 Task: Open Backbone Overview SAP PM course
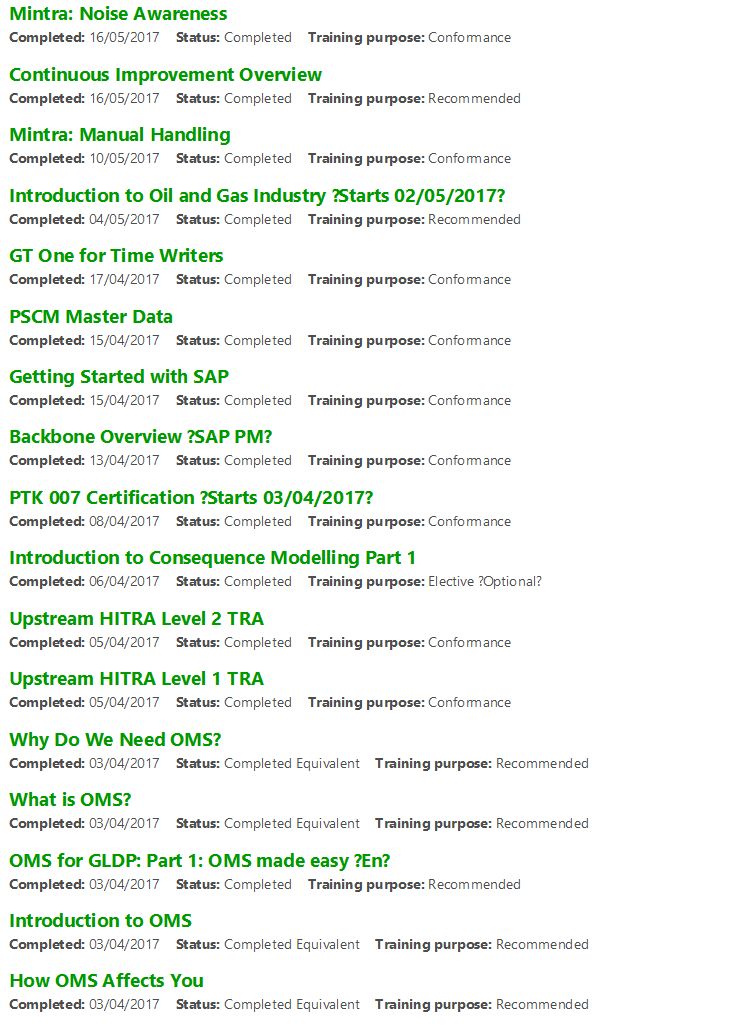tap(140, 437)
